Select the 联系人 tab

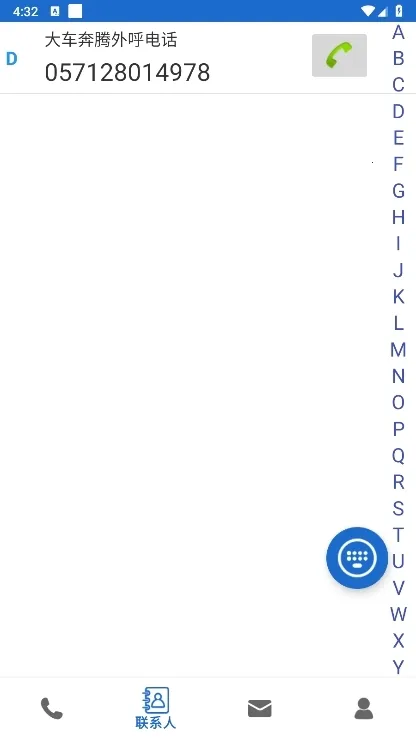pyautogui.click(x=156, y=708)
